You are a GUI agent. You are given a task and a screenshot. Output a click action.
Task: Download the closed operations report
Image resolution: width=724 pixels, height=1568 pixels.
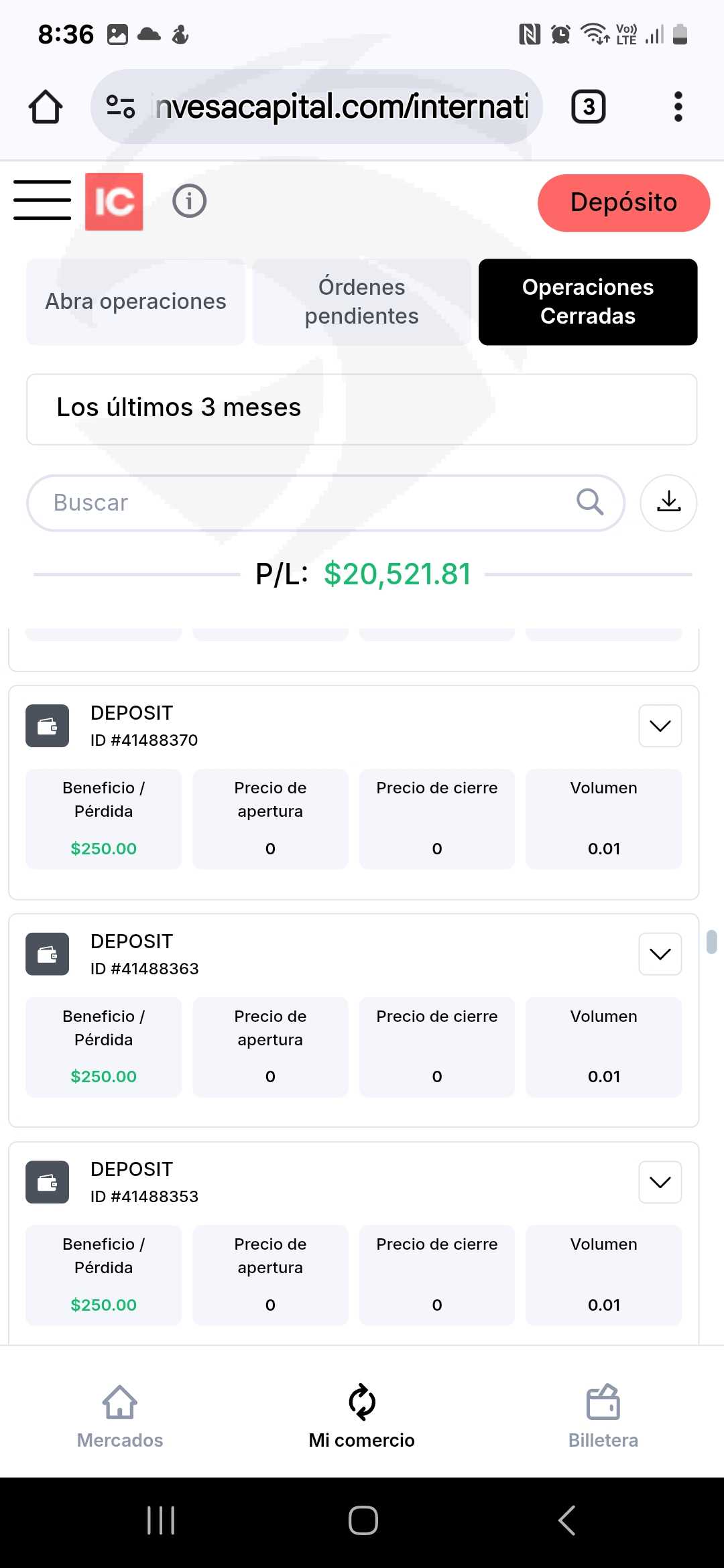pyautogui.click(x=668, y=503)
